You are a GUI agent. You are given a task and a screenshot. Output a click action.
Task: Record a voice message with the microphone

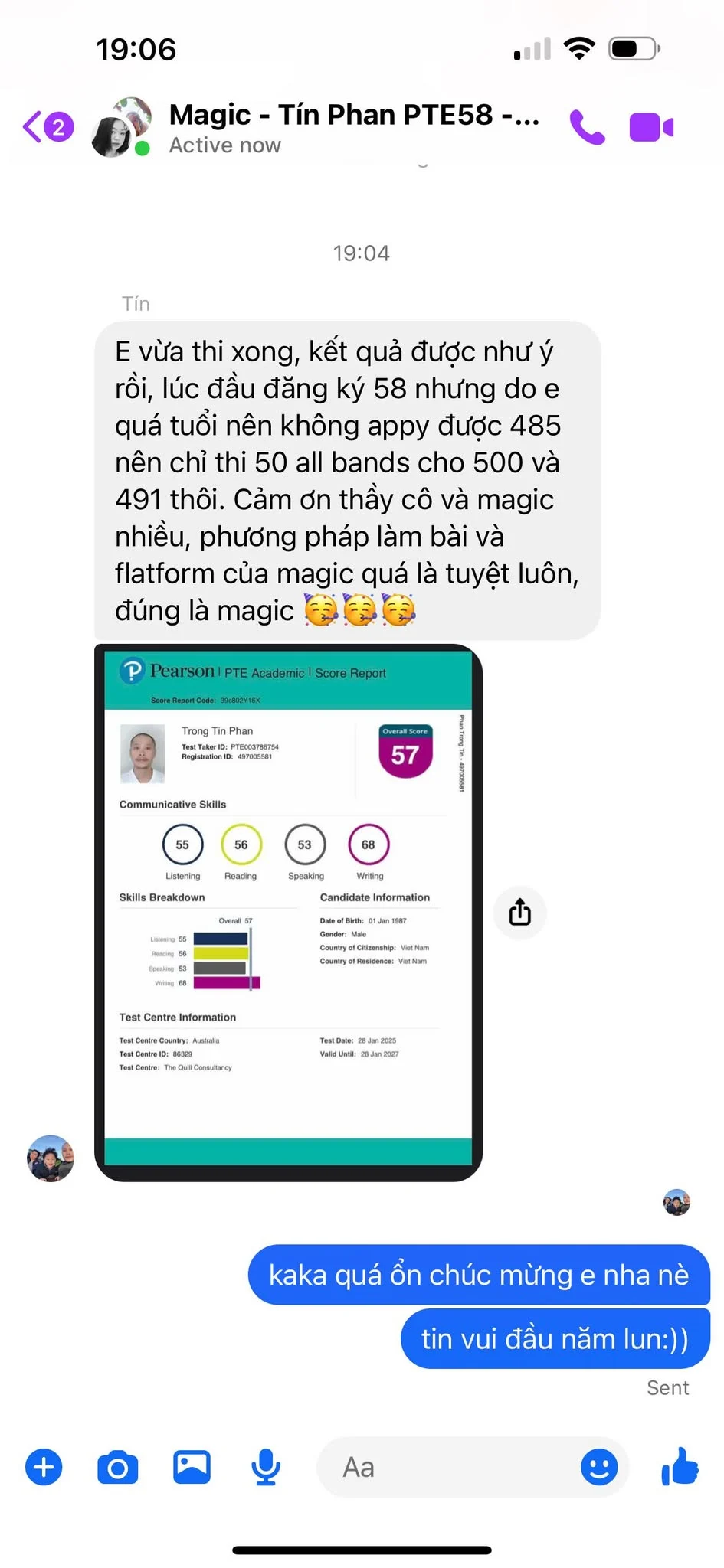(266, 1467)
